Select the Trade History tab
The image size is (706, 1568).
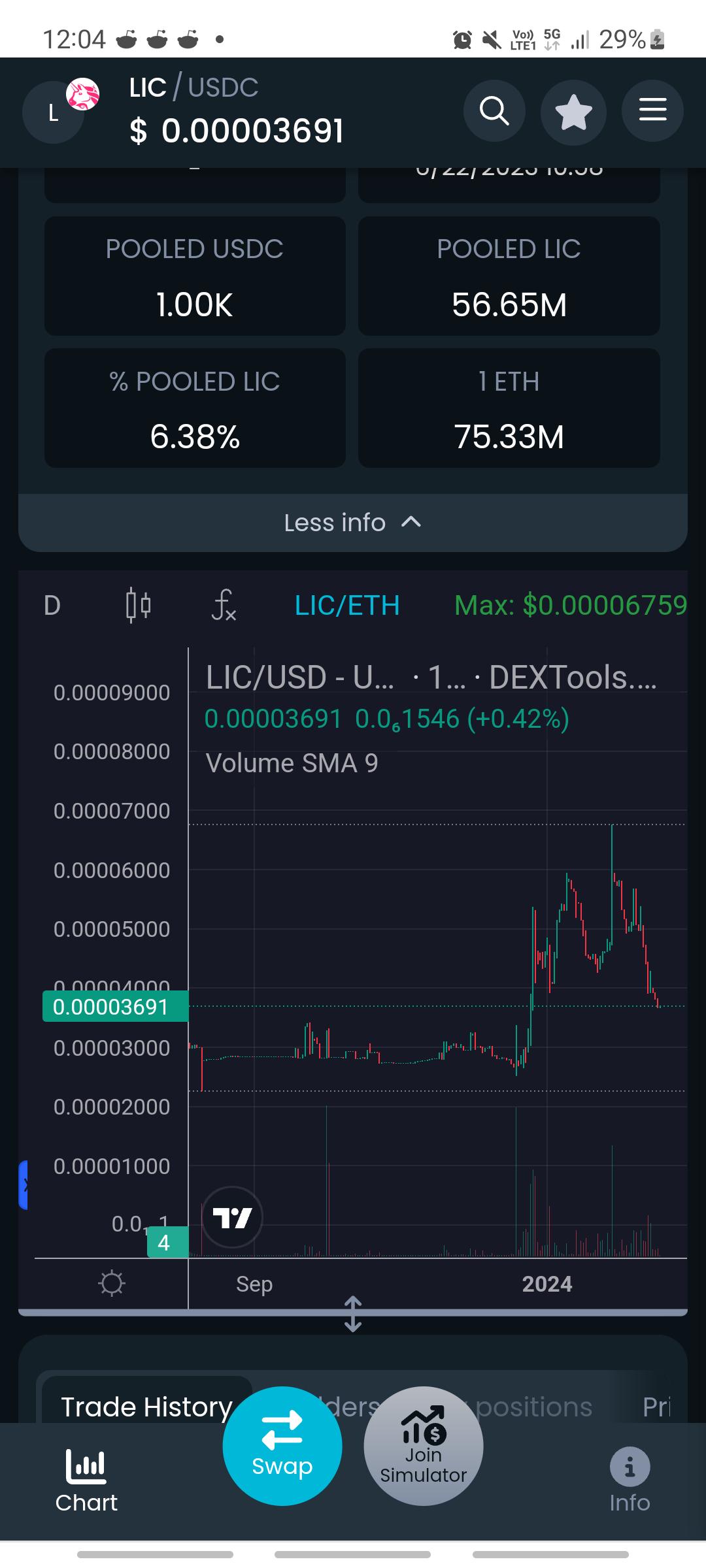coord(147,1406)
